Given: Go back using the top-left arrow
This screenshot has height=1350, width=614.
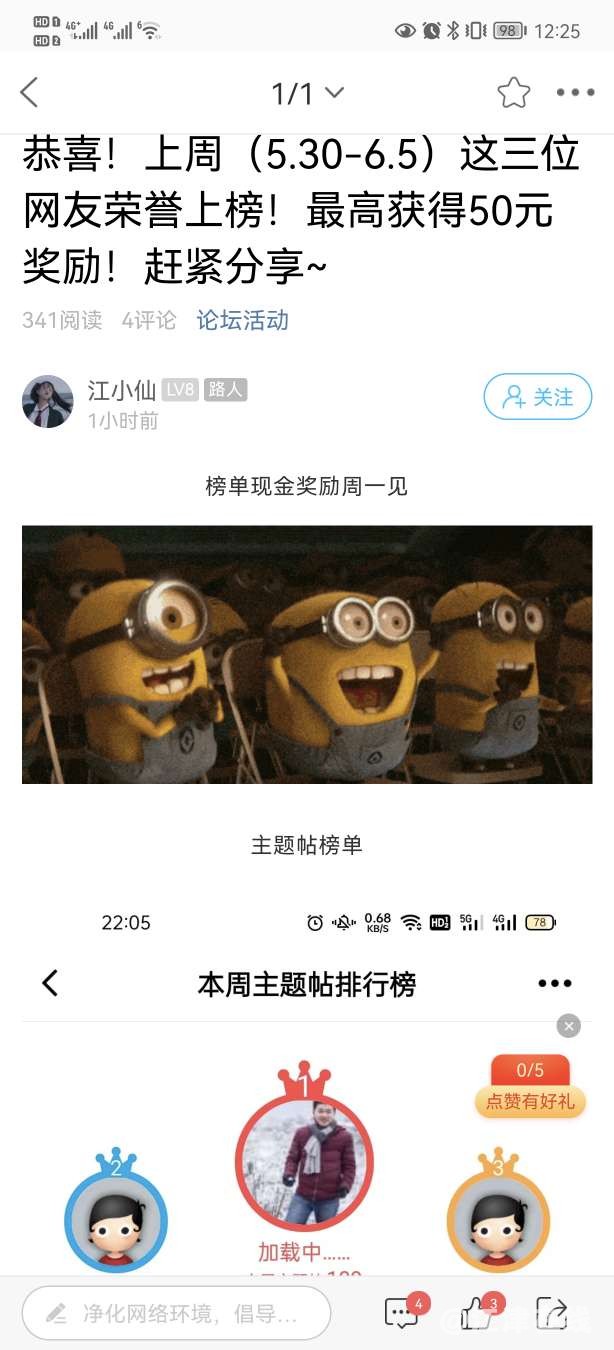Looking at the screenshot, I should pyautogui.click(x=30, y=93).
